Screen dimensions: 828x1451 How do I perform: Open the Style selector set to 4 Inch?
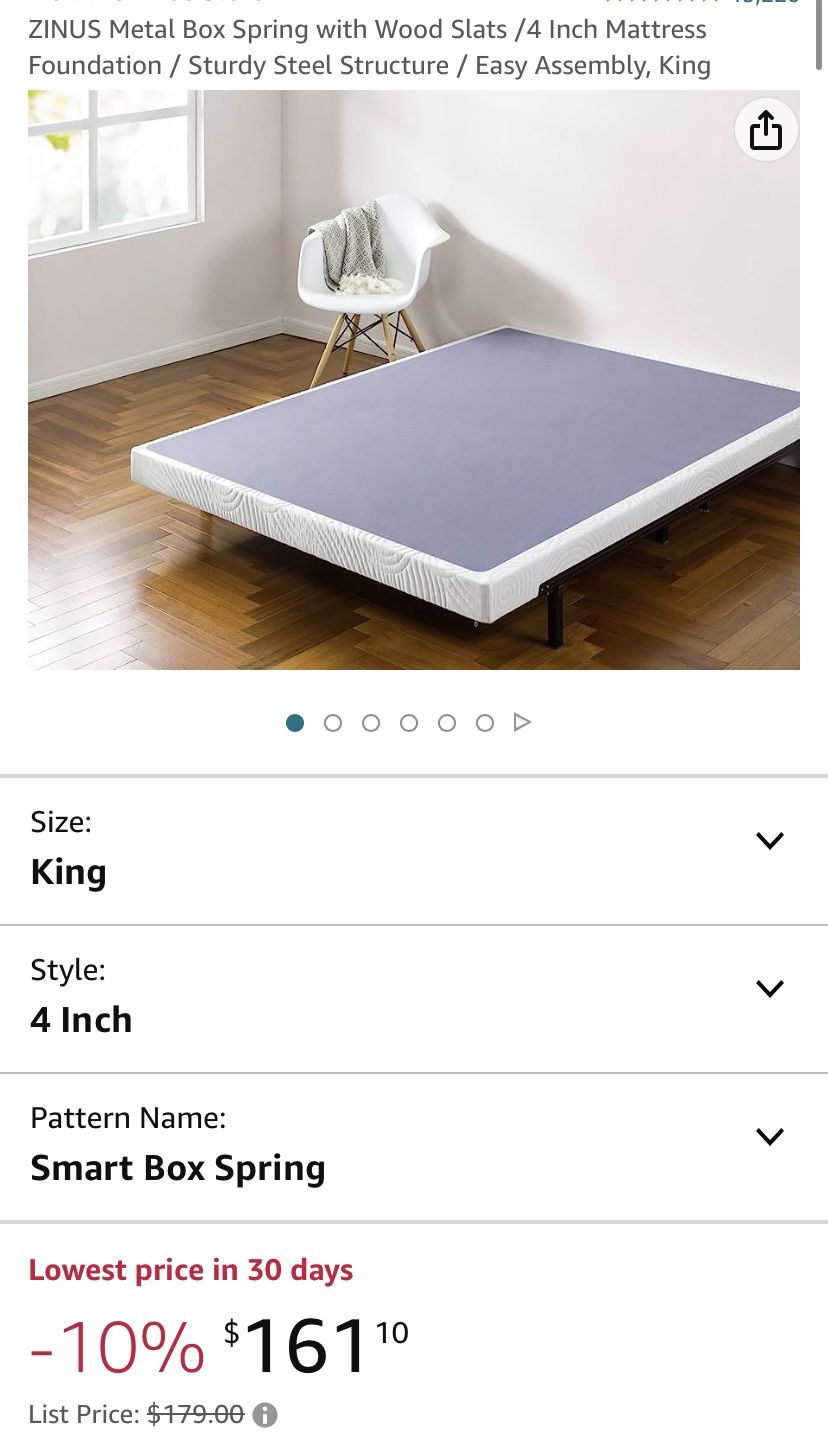[x=414, y=998]
